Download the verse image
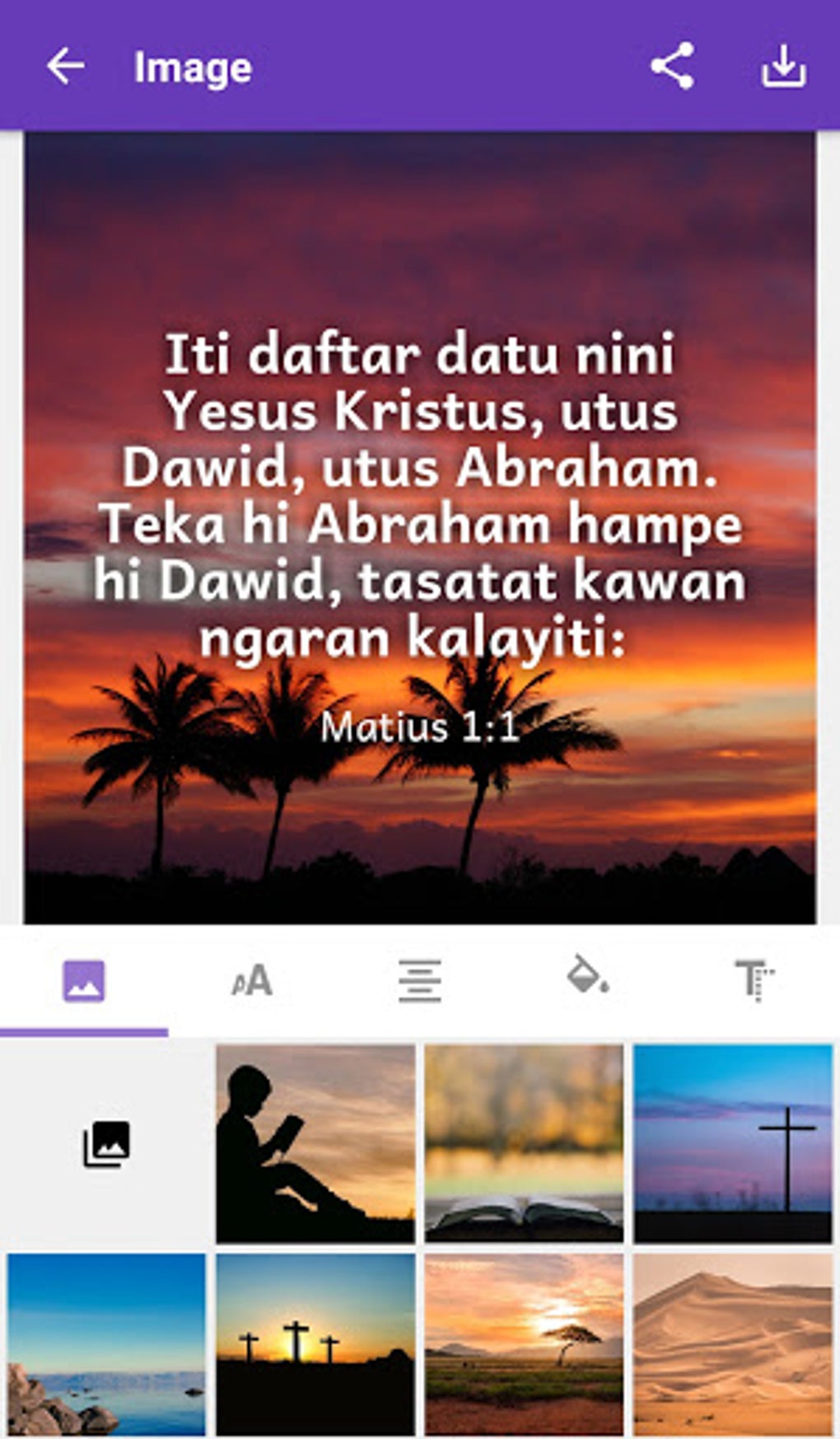This screenshot has height=1439, width=840. pyautogui.click(x=782, y=66)
